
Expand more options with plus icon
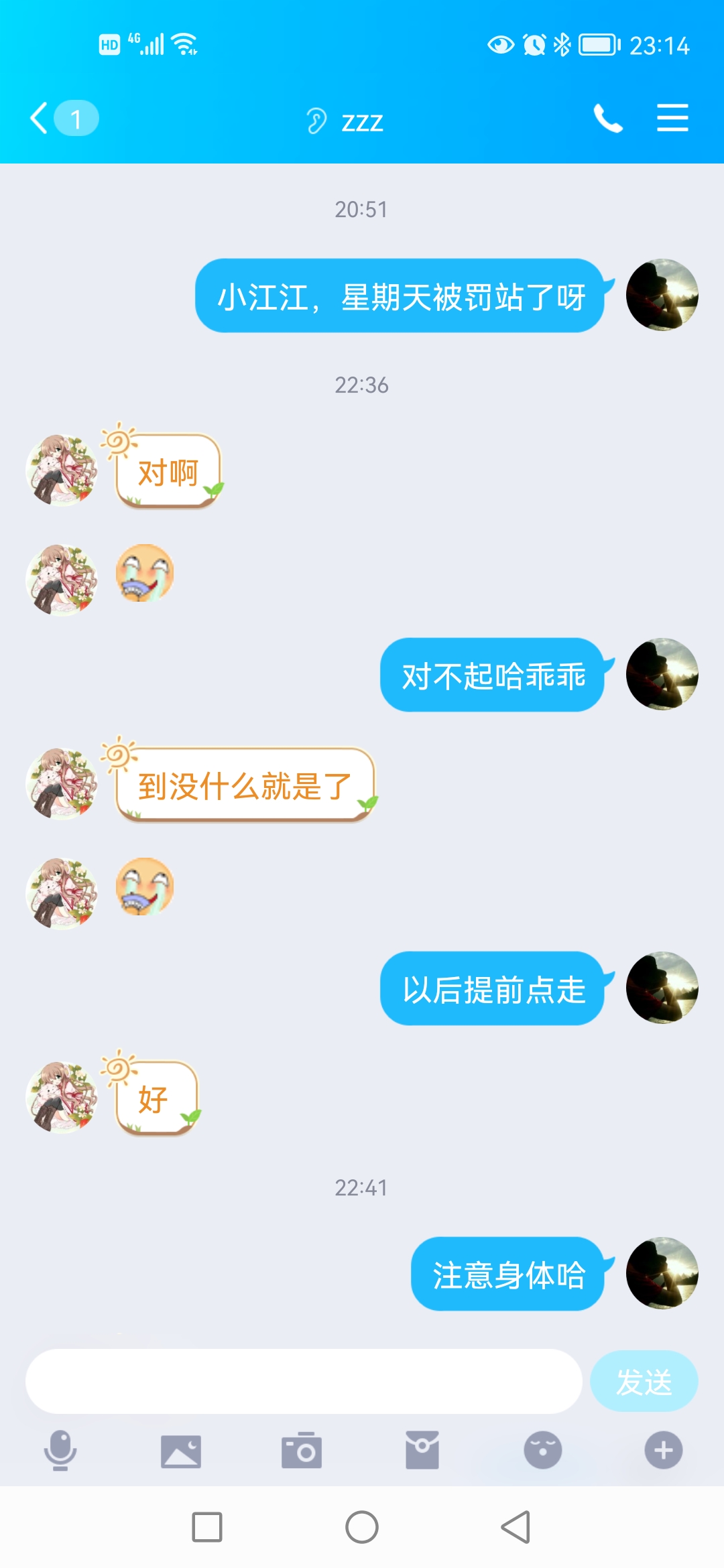664,1450
